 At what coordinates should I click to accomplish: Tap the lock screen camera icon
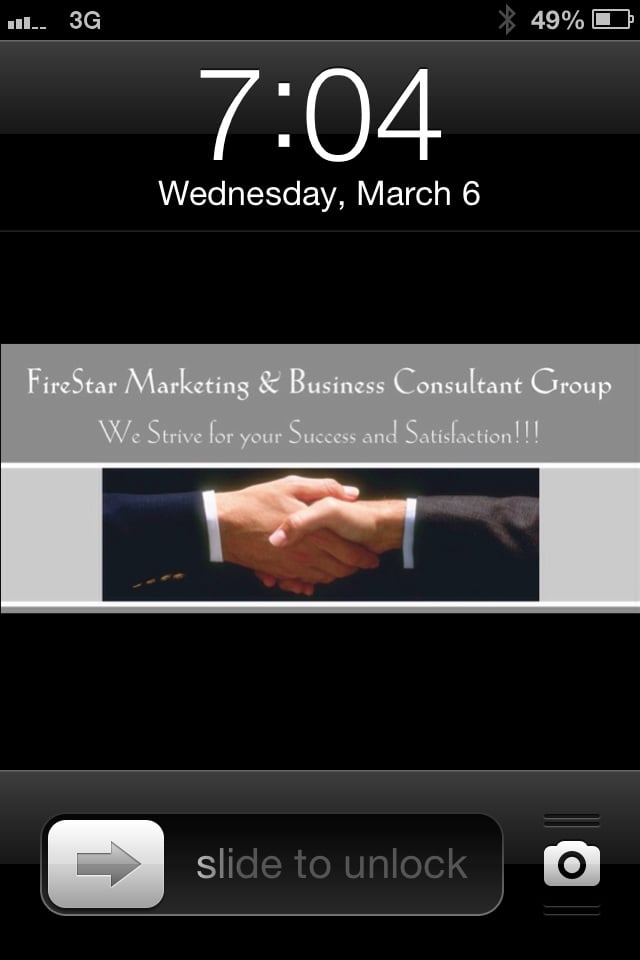coord(572,864)
